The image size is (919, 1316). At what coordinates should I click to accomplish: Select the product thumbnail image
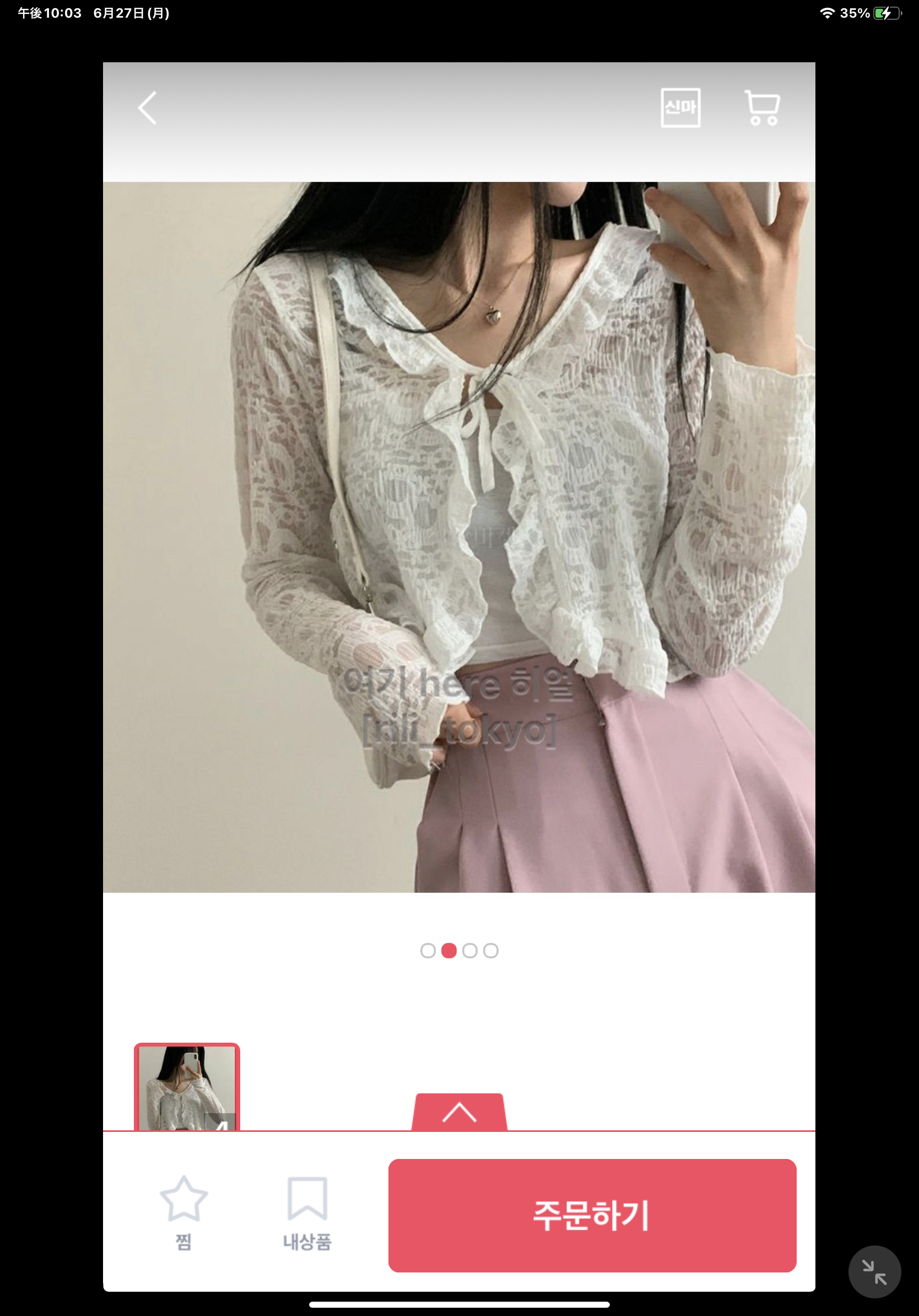(187, 1087)
